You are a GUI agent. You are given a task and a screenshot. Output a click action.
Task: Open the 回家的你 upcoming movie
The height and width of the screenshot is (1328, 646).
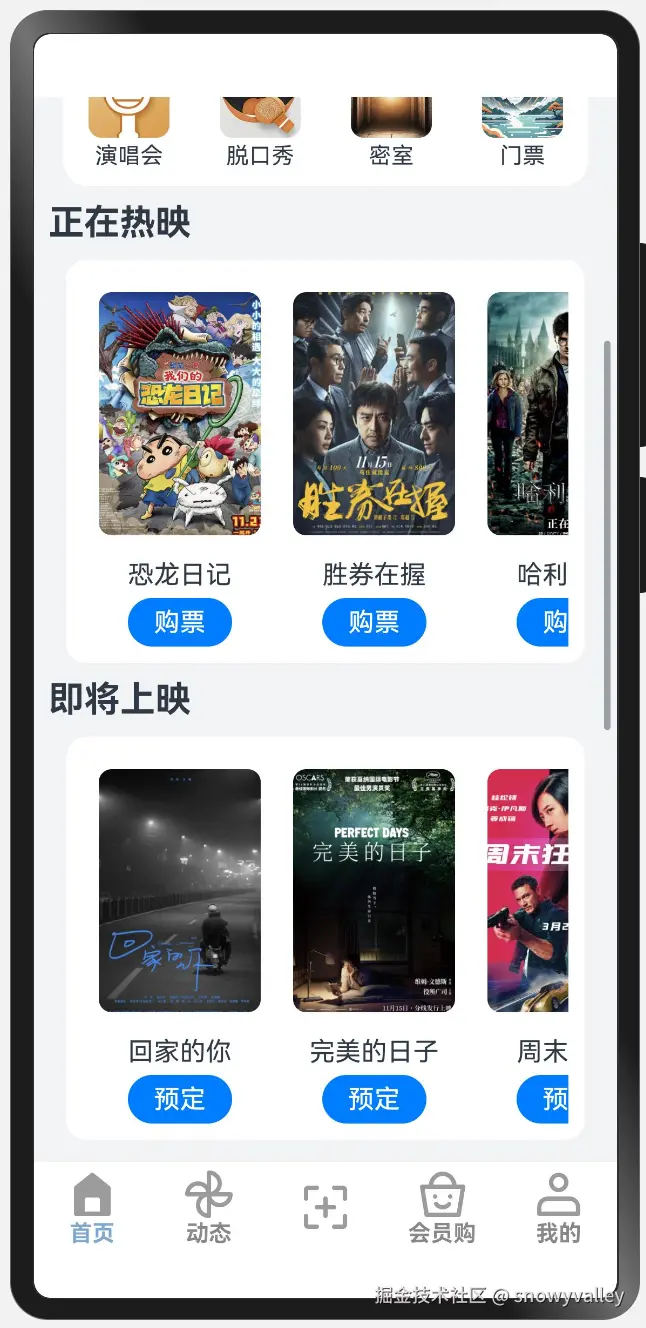click(x=180, y=890)
